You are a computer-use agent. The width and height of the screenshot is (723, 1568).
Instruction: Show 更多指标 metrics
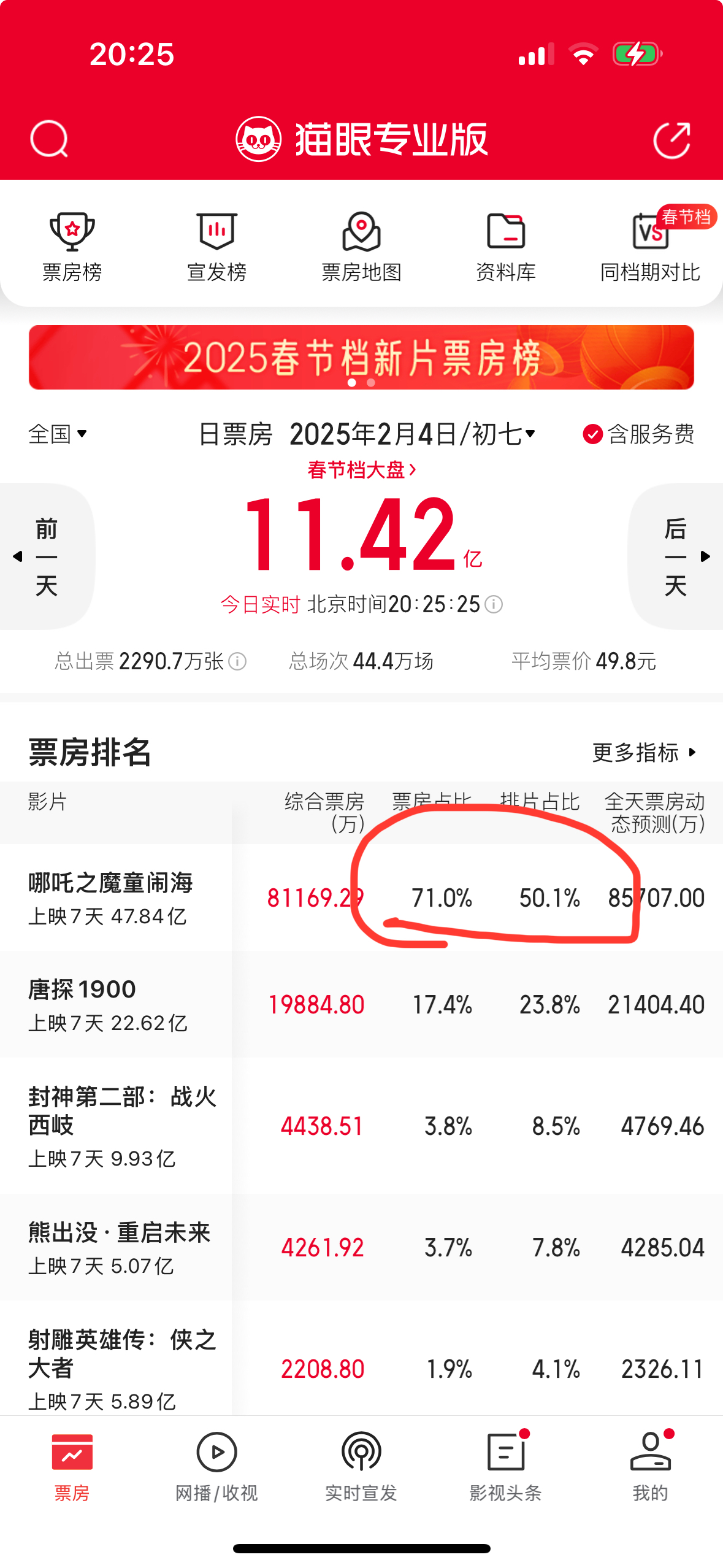(644, 752)
